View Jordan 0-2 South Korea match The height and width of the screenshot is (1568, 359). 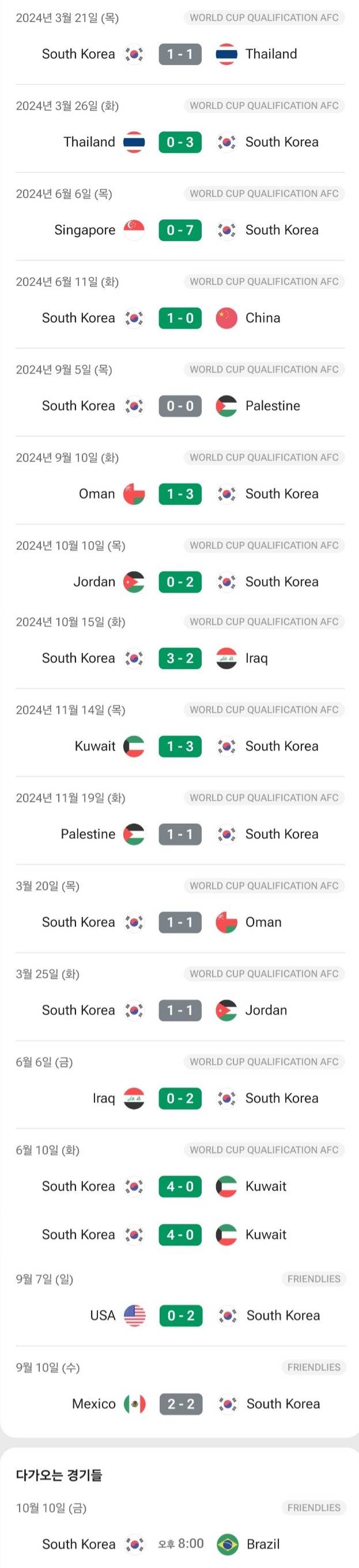coord(180,582)
